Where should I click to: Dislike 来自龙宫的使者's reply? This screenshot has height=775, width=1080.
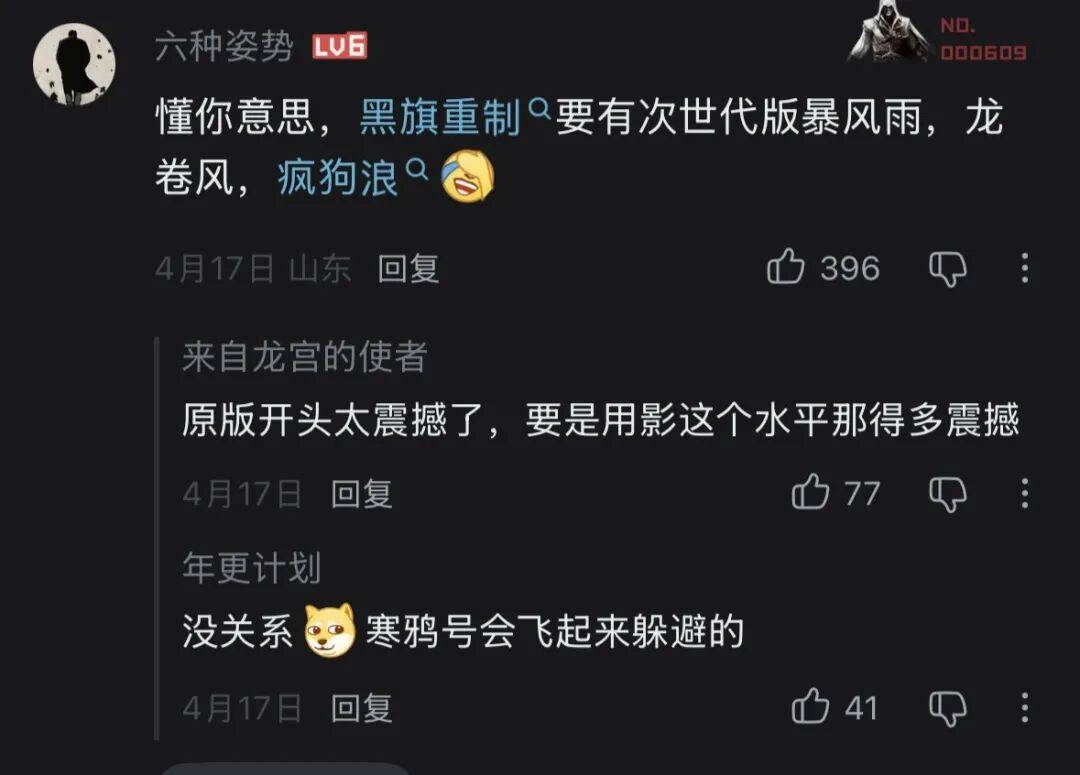pyautogui.click(x=946, y=493)
